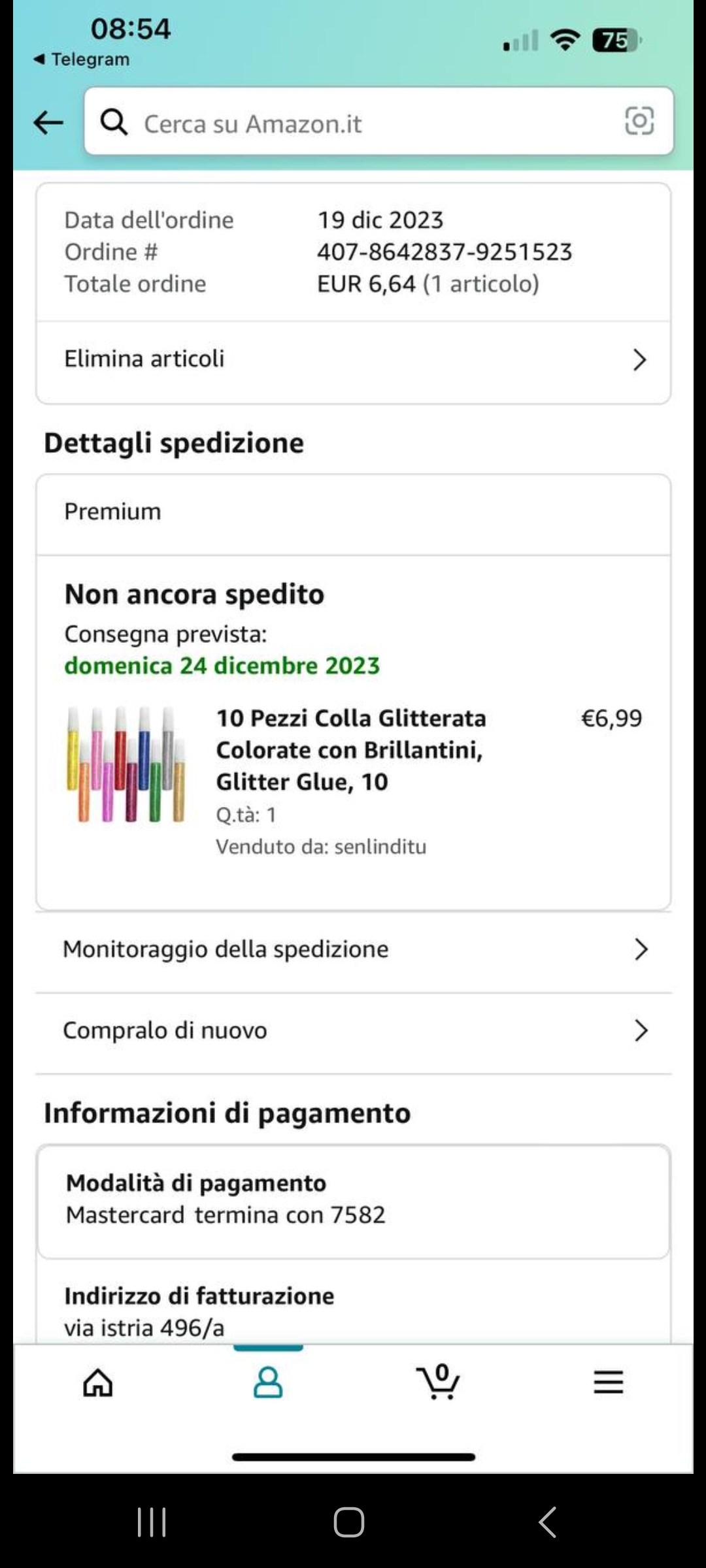Open the Colla Glitterata product image

(x=126, y=764)
